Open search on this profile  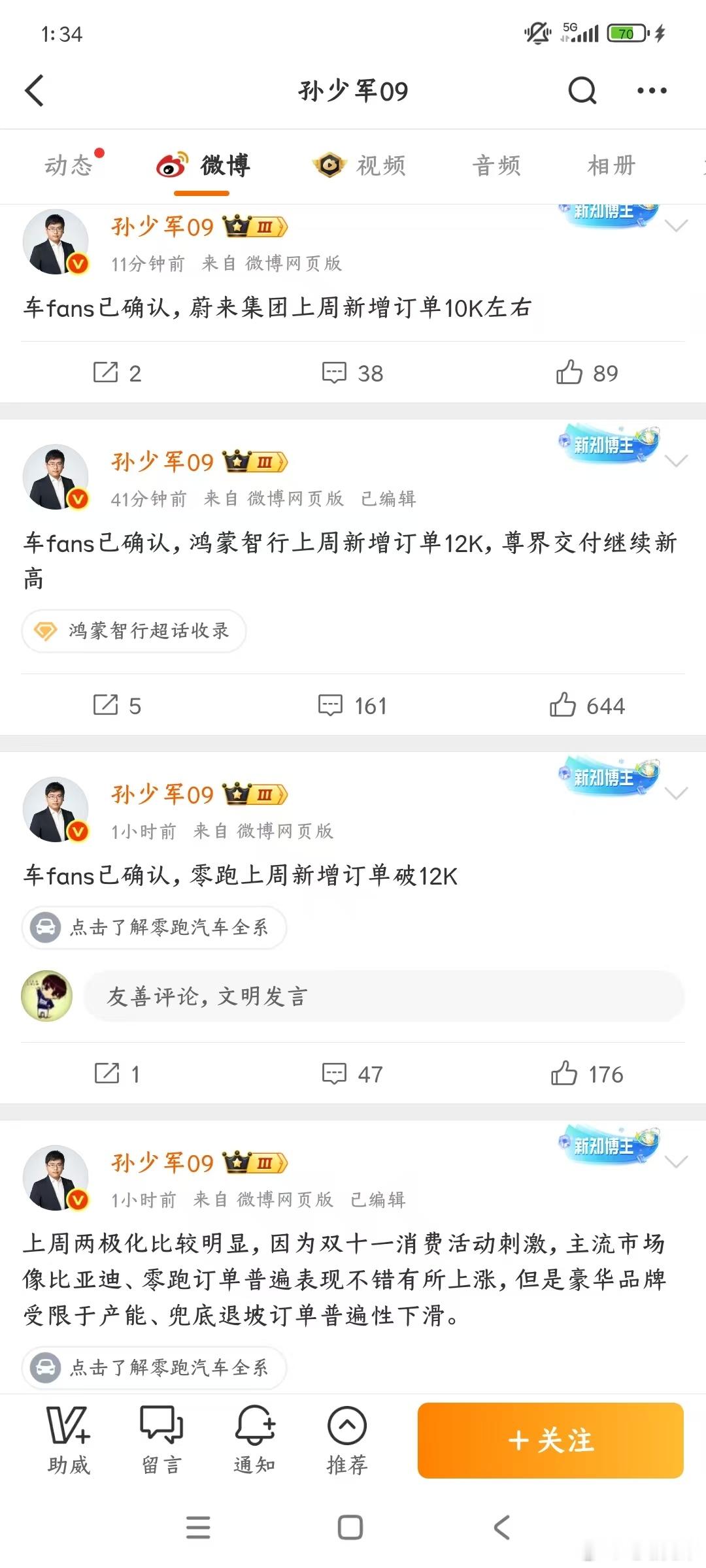pos(581,91)
